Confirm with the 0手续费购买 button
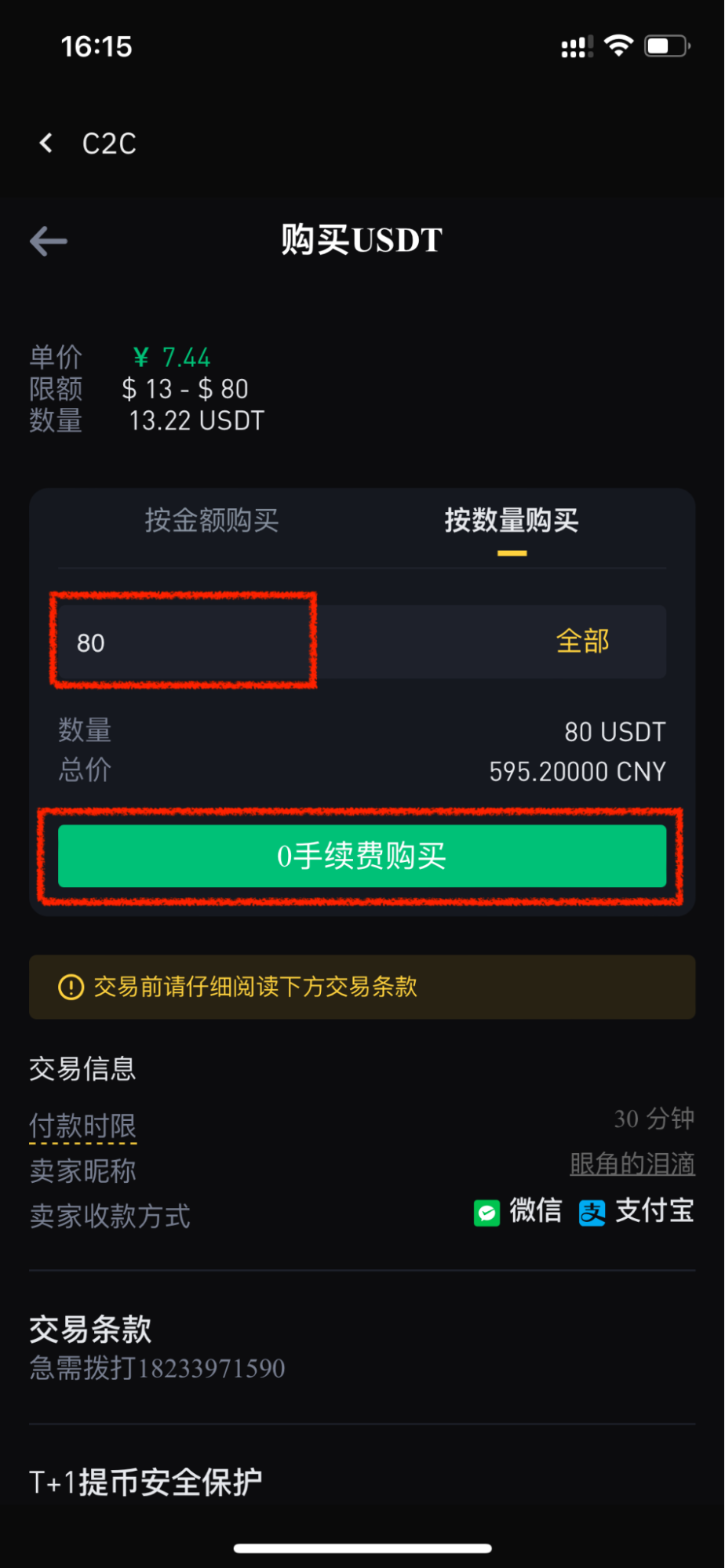This screenshot has width=725, height=1568. pos(362,856)
